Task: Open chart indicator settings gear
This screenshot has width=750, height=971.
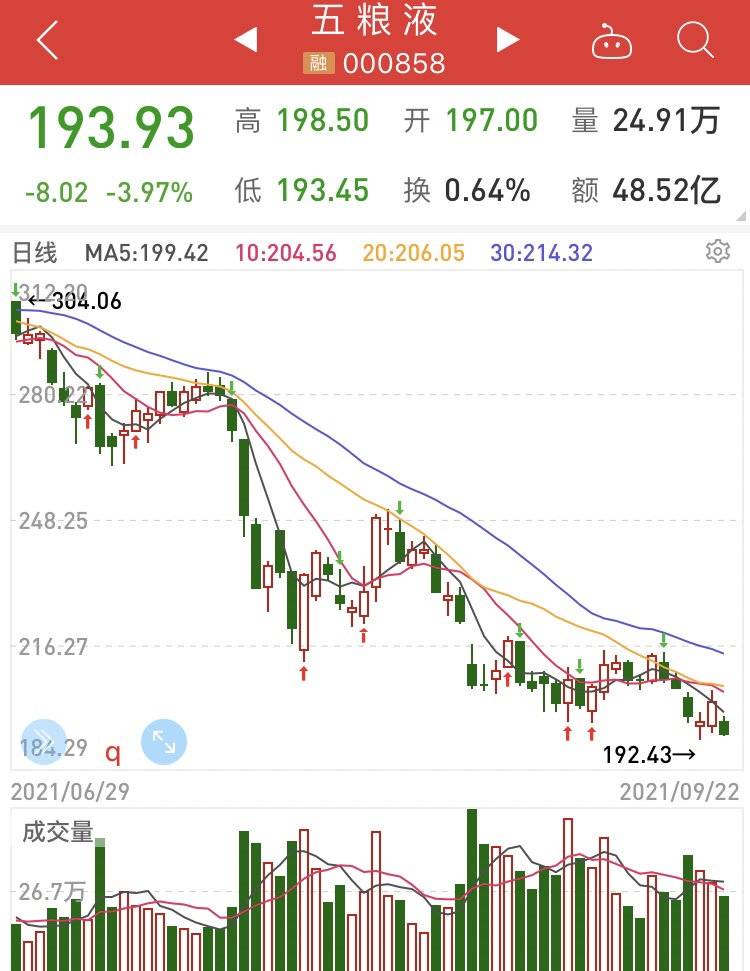Action: click(x=717, y=251)
